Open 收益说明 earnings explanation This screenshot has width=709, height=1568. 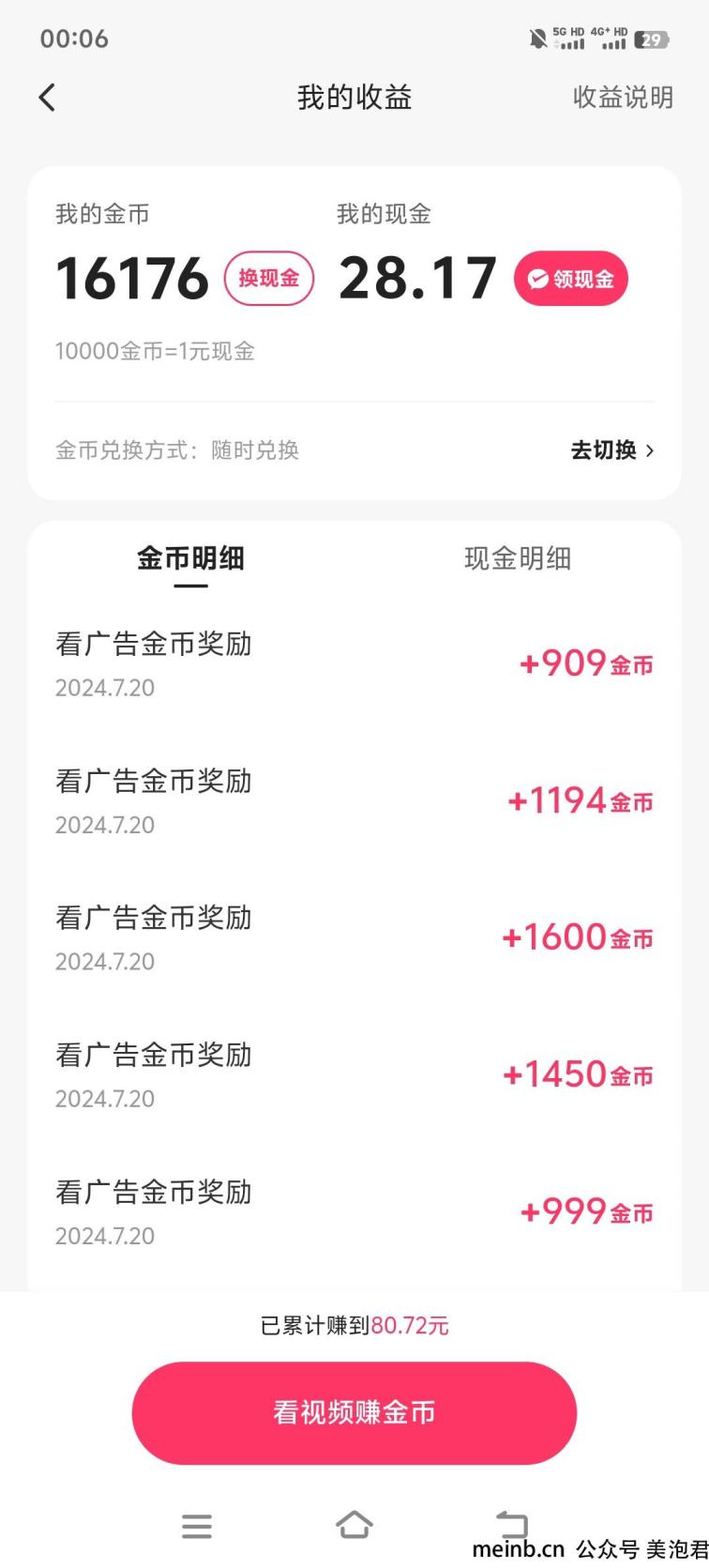pos(623,97)
